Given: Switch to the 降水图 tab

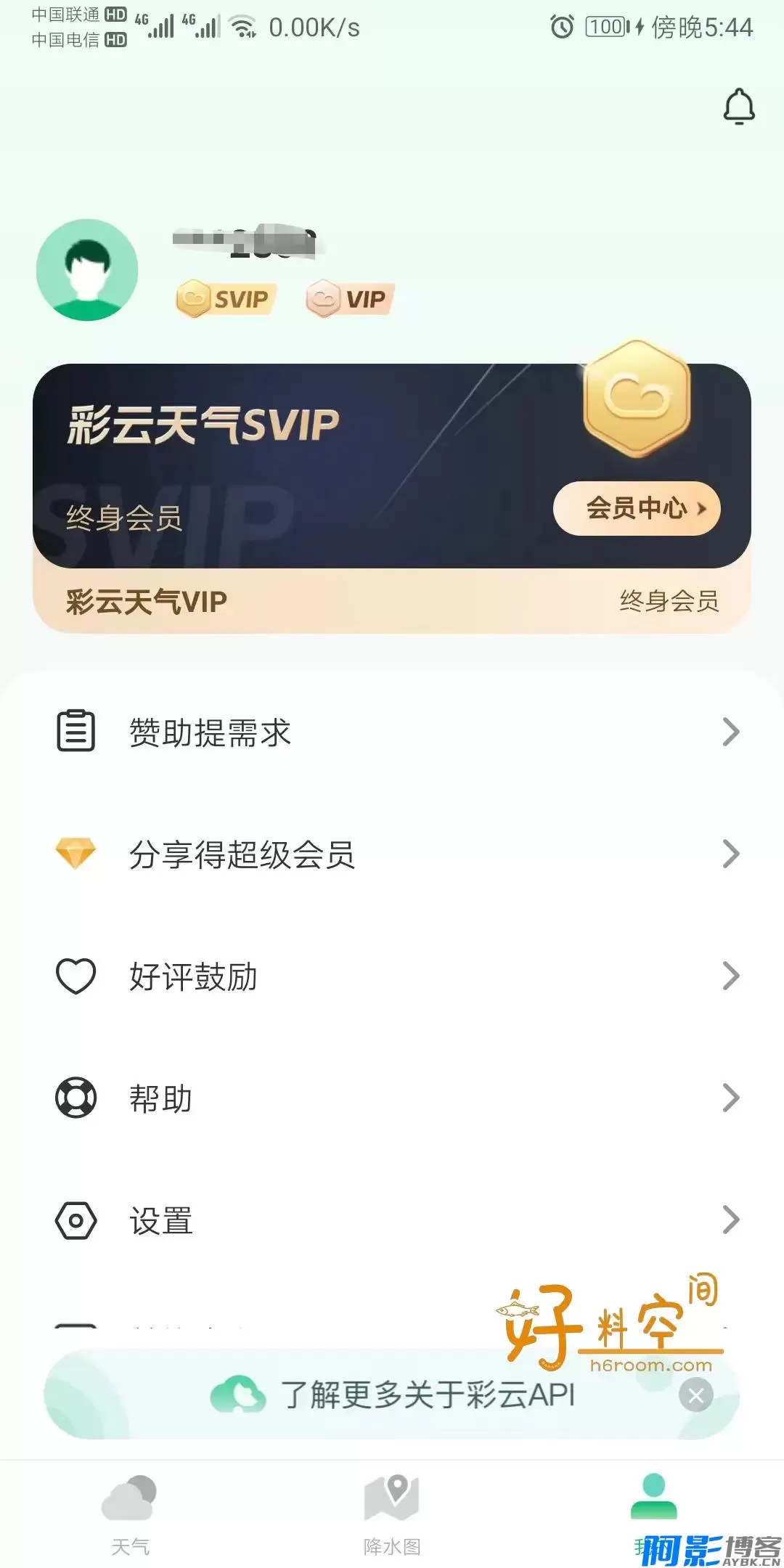Looking at the screenshot, I should [392, 1514].
